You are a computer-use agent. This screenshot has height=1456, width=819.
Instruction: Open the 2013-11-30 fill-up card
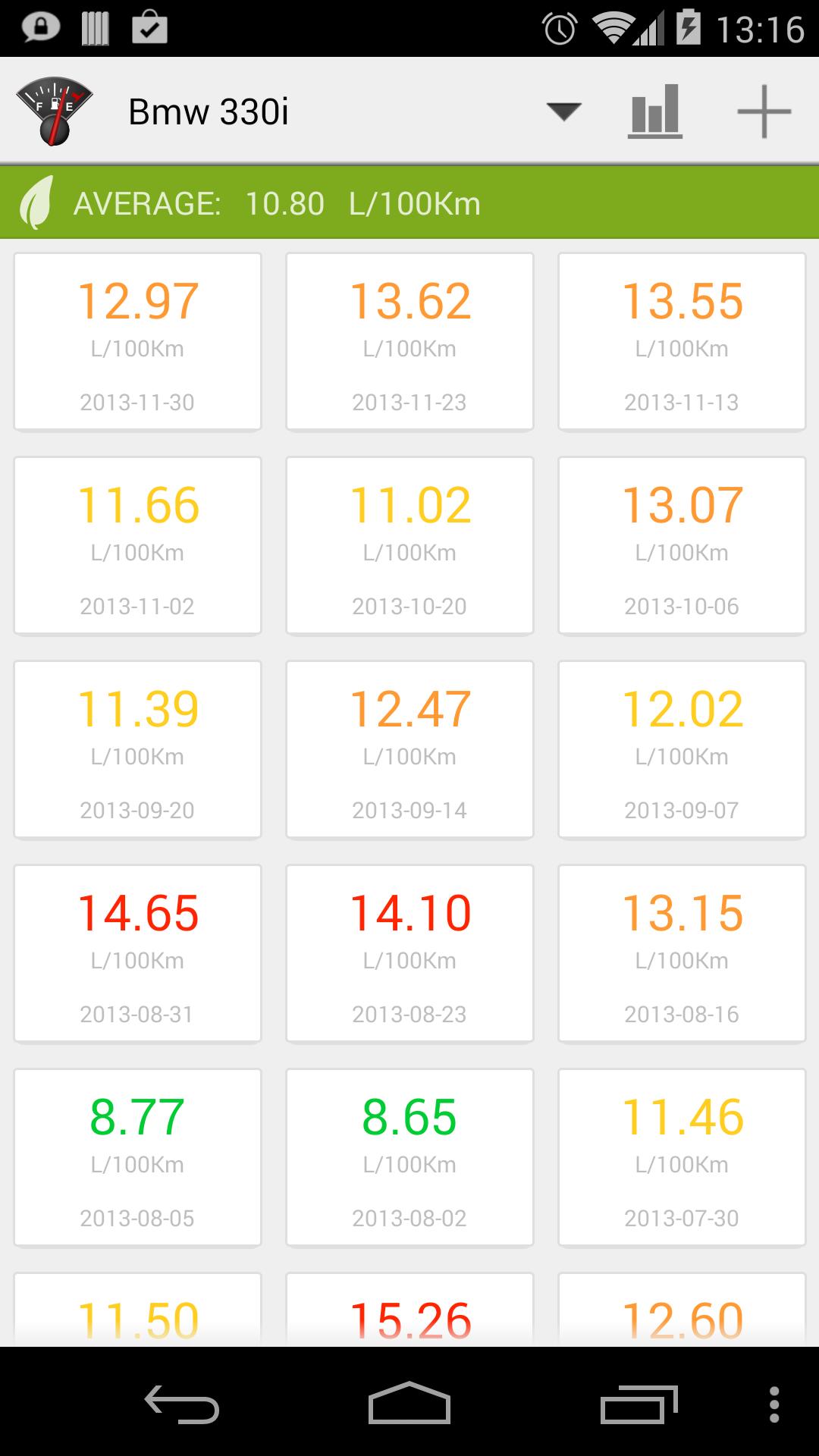(137, 341)
